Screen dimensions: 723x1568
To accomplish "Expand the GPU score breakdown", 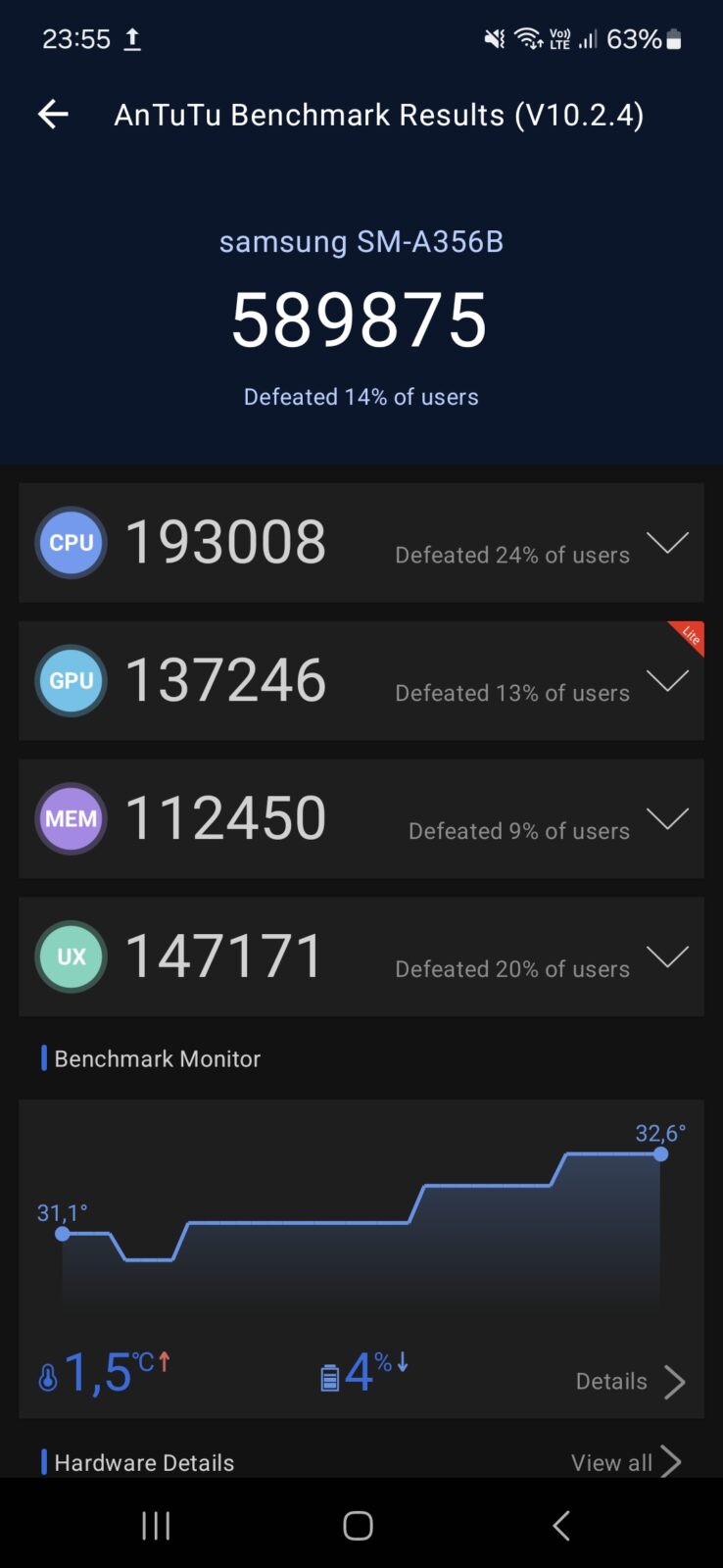I will 667,681.
